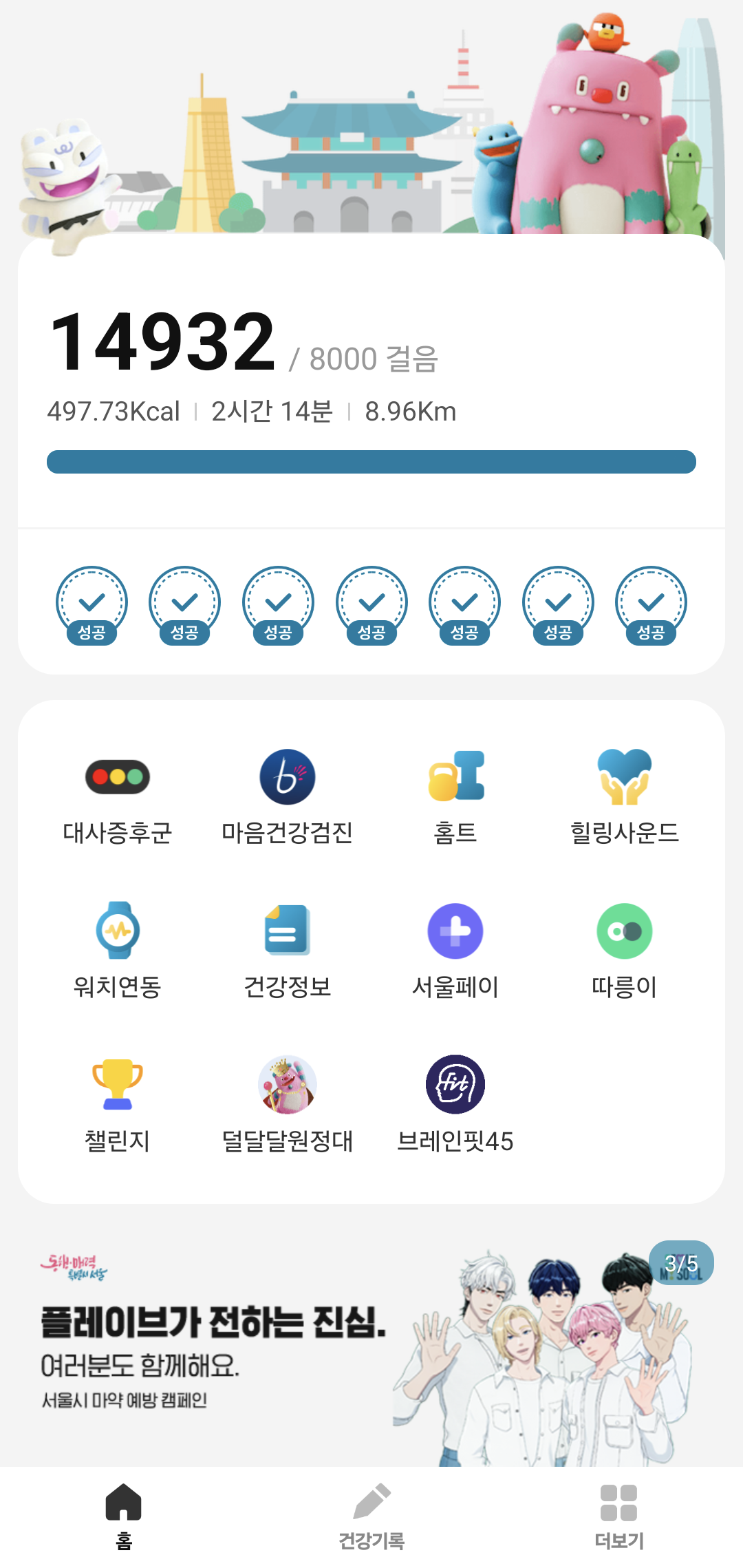
Task: Open the 서울페이 shortcut
Action: (x=455, y=950)
